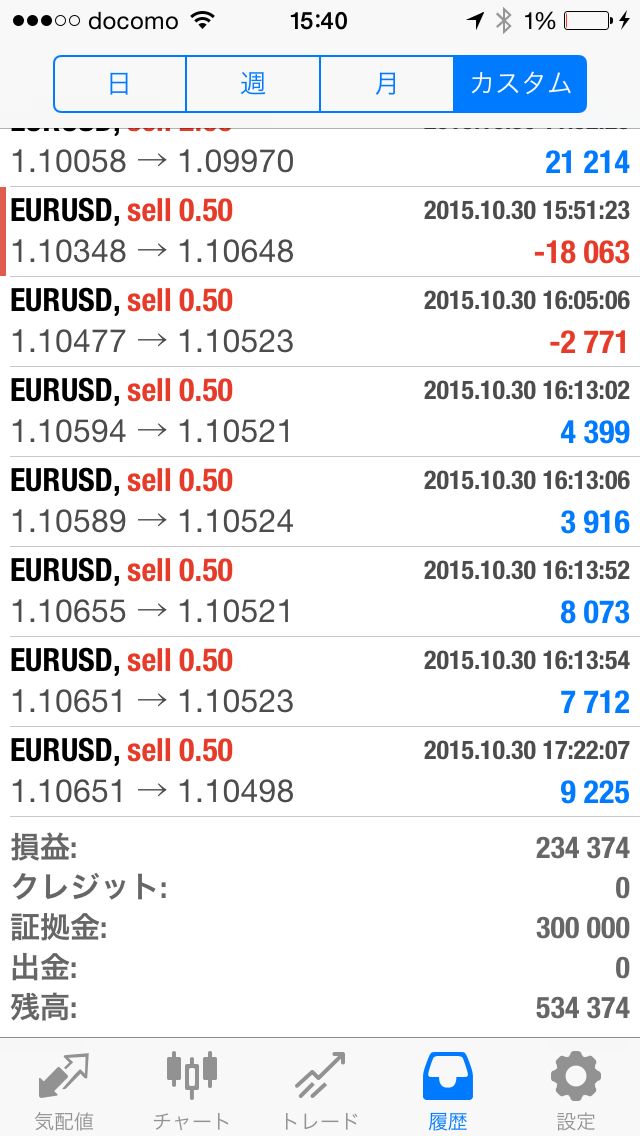Expand the EURUSD trade closed at 15:51:23

[320, 232]
